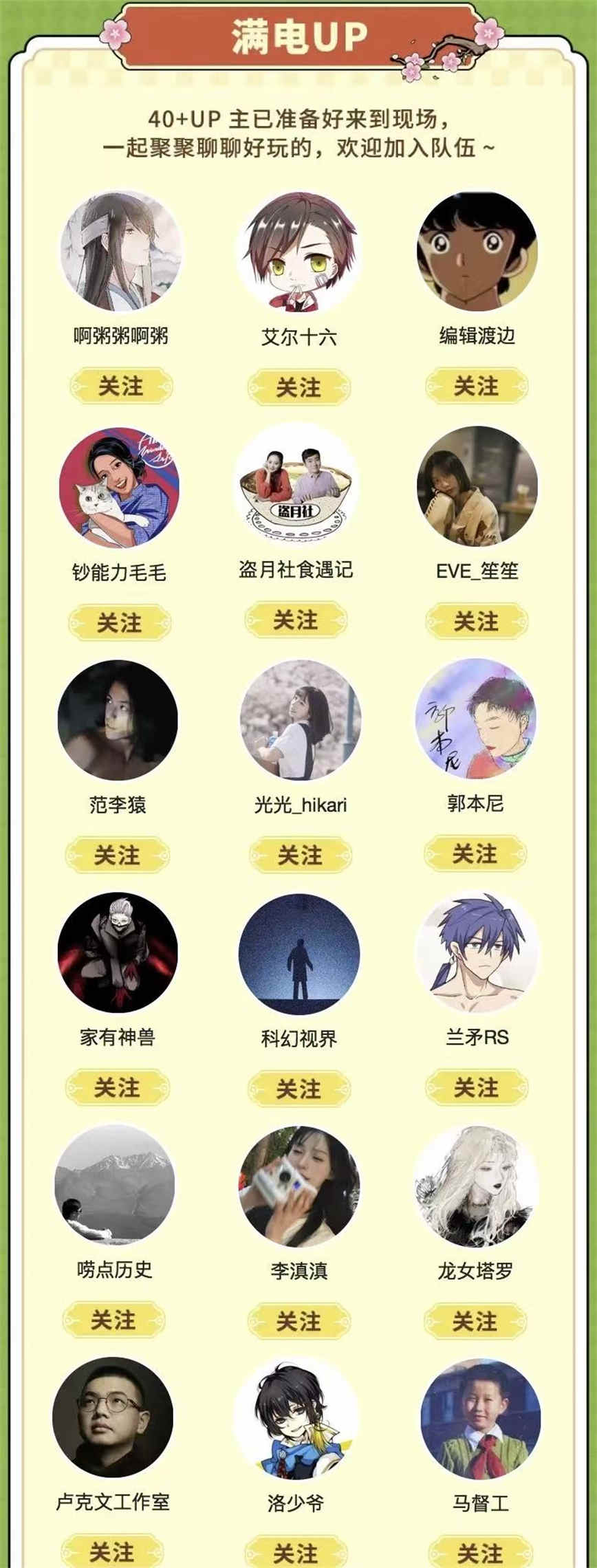This screenshot has height=1568, width=597.
Task: Tap 关注 under 艾尔十六
Action: click(x=298, y=387)
